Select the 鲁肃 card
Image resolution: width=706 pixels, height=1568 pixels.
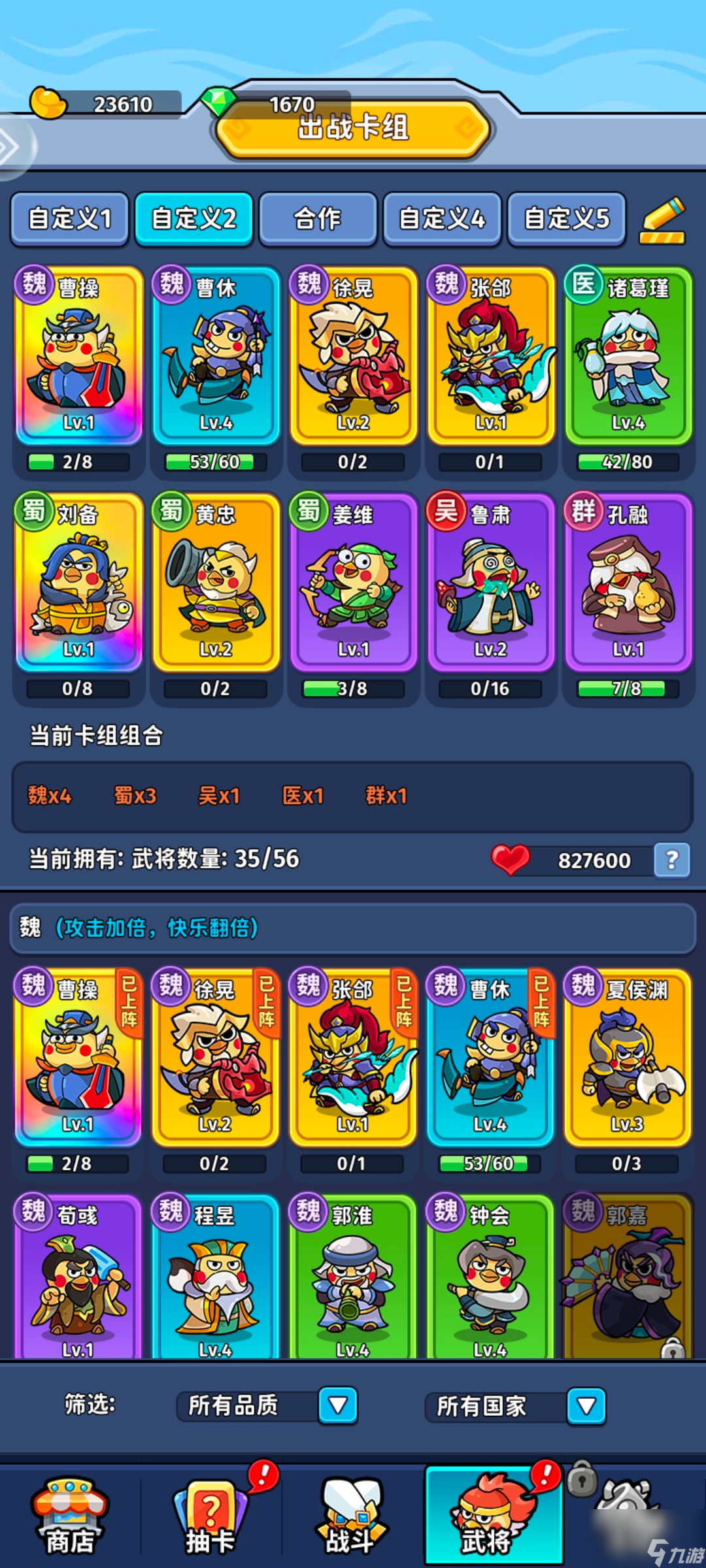(490, 583)
